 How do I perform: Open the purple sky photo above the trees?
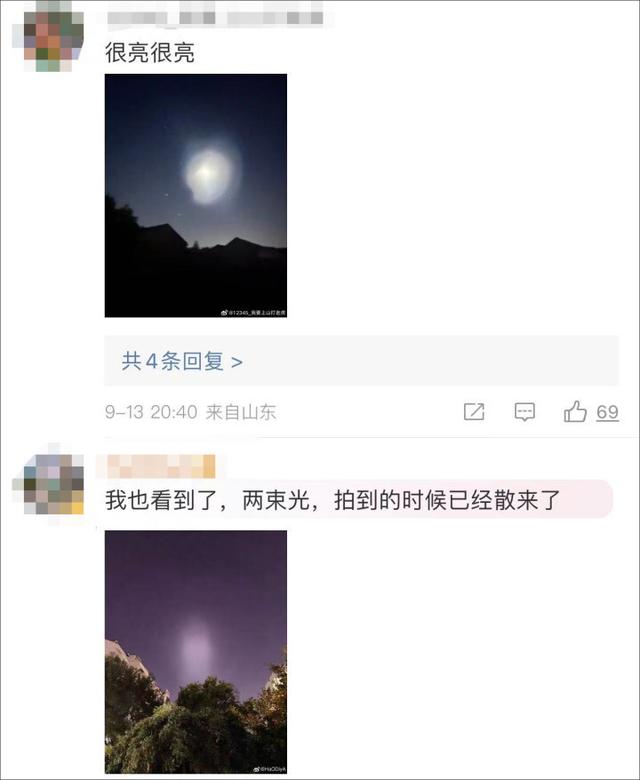pyautogui.click(x=196, y=651)
